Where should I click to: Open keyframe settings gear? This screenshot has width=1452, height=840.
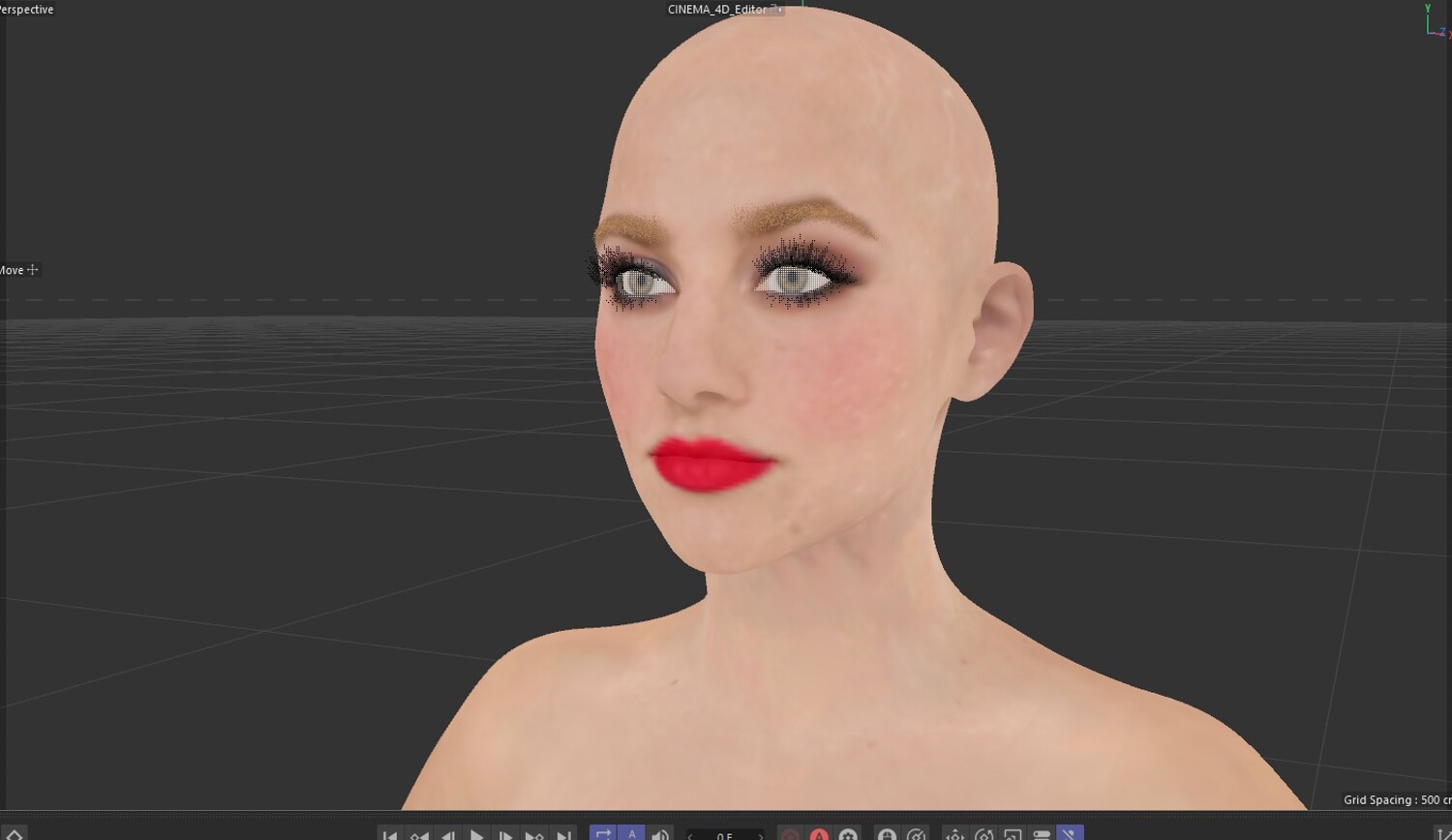(848, 834)
